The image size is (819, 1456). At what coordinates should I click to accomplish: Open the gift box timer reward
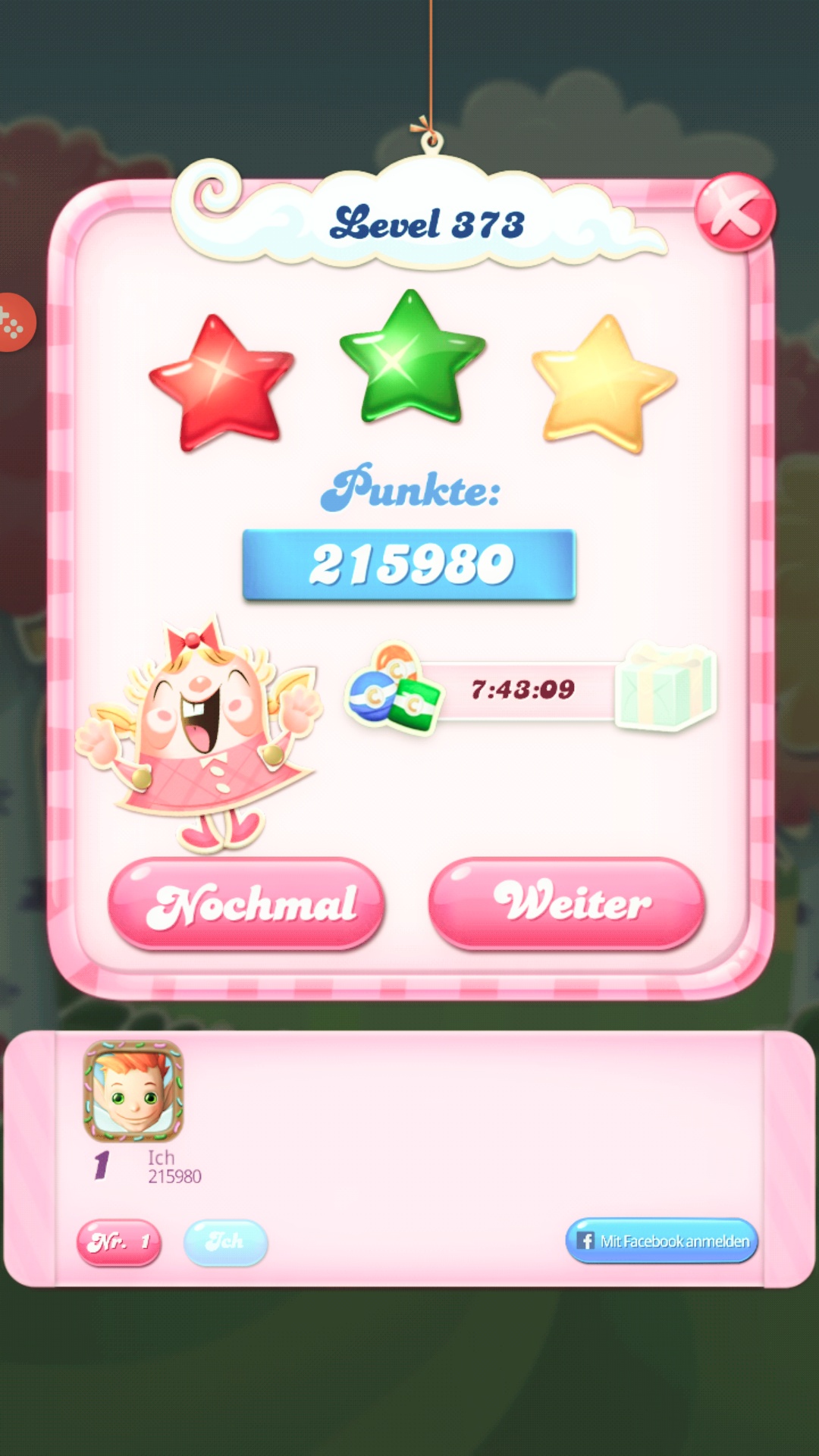click(x=666, y=688)
